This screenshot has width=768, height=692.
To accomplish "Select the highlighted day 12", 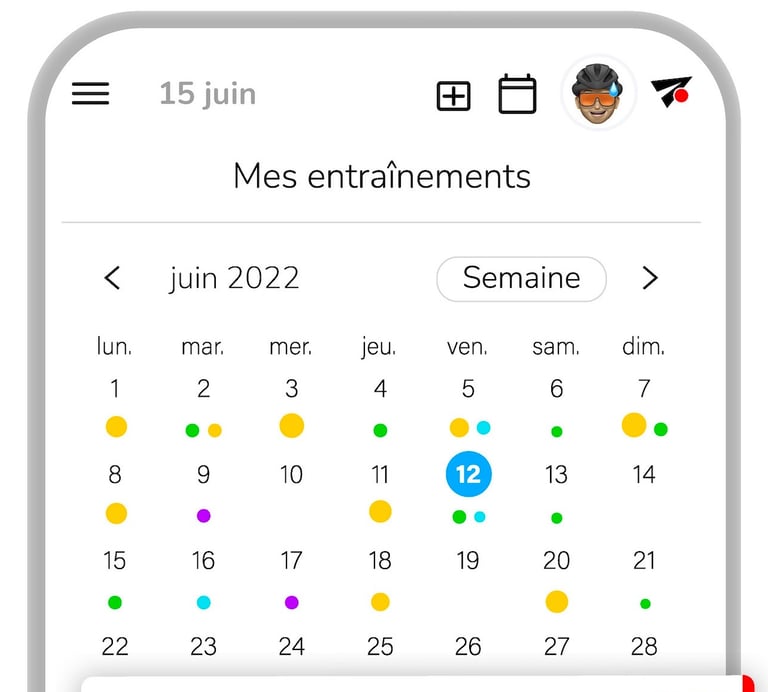I will pyautogui.click(x=468, y=475).
